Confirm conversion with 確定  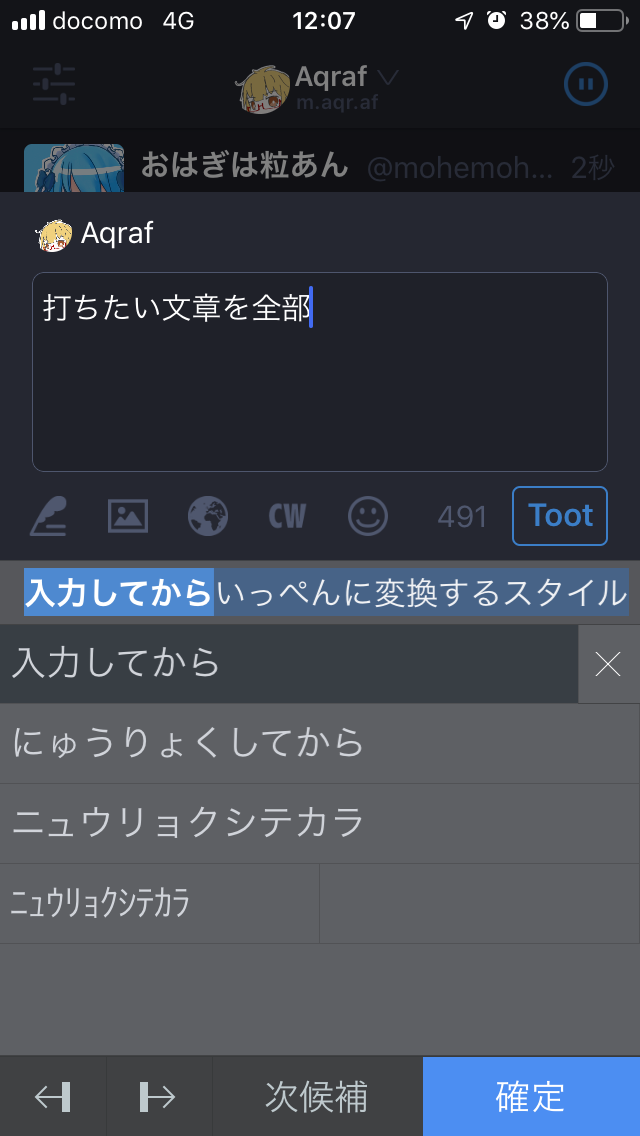click(x=531, y=1096)
